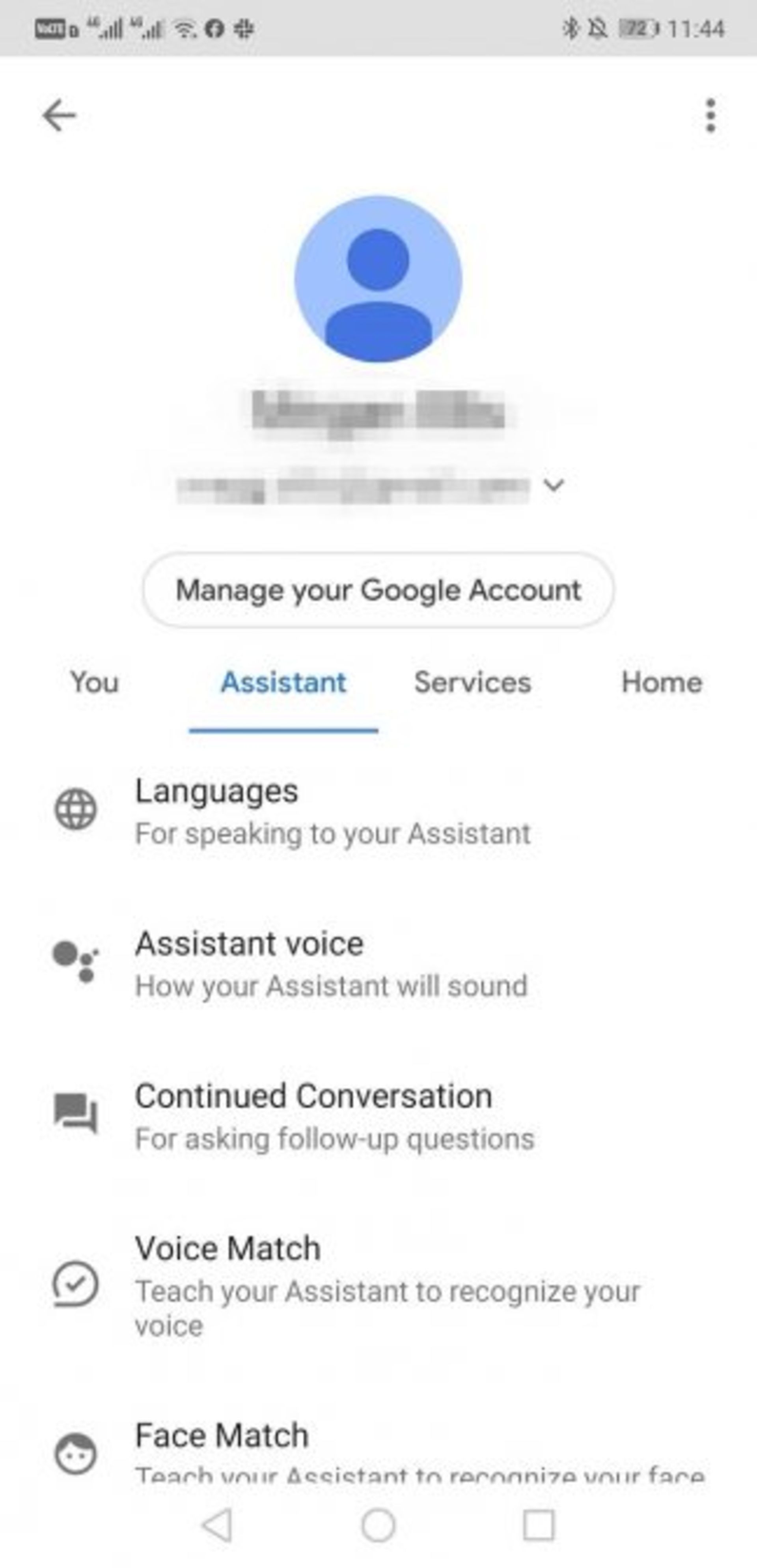This screenshot has width=757, height=1568.
Task: Open Voice Match settings
Action: 386,1284
